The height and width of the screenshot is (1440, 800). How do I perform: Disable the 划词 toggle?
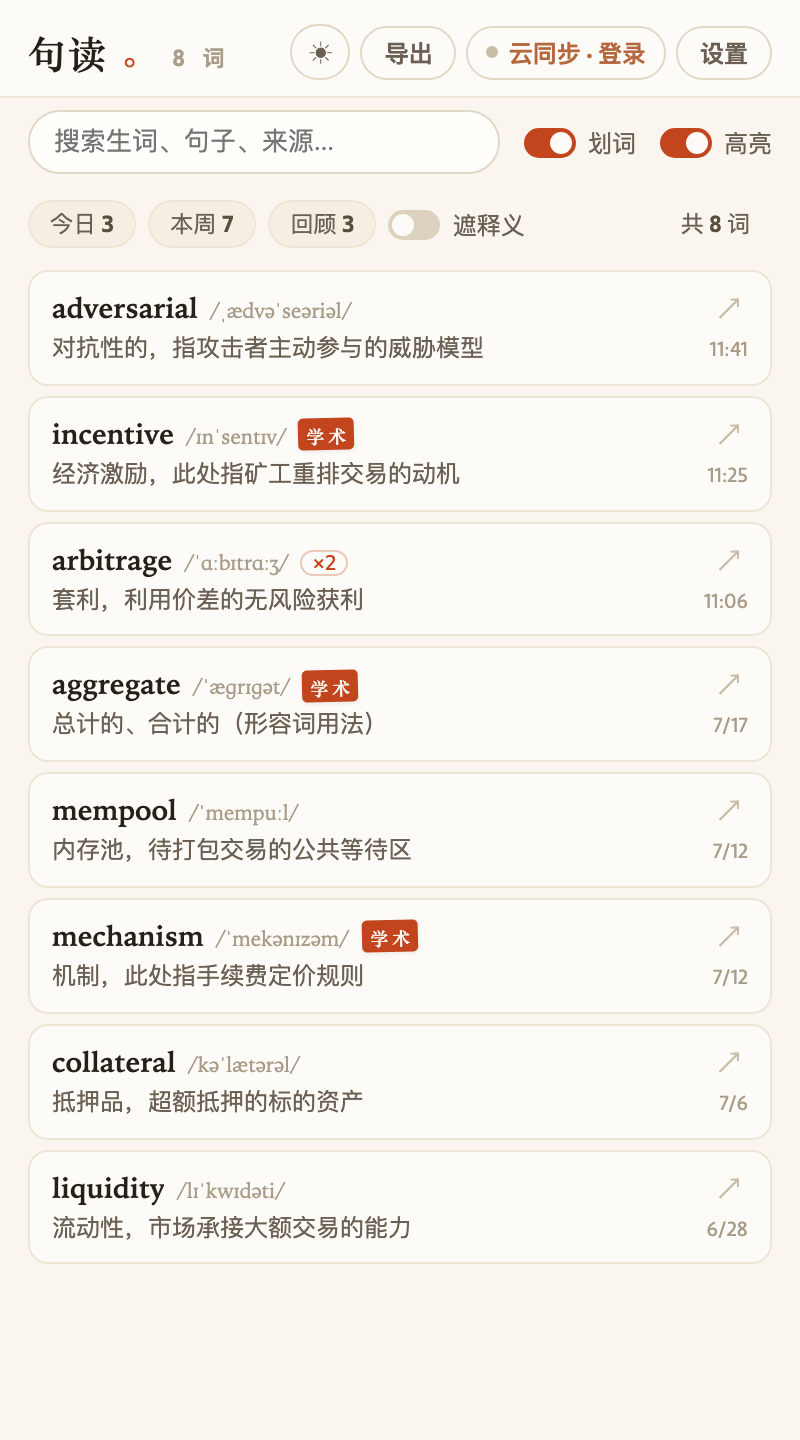click(x=550, y=143)
